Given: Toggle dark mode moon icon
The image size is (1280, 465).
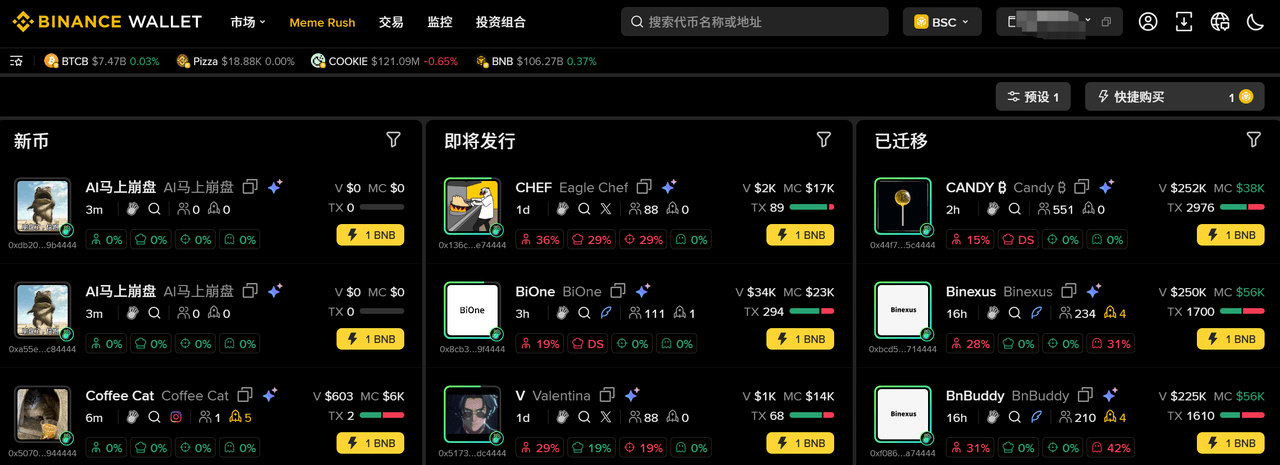Looking at the screenshot, I should tap(1256, 22).
